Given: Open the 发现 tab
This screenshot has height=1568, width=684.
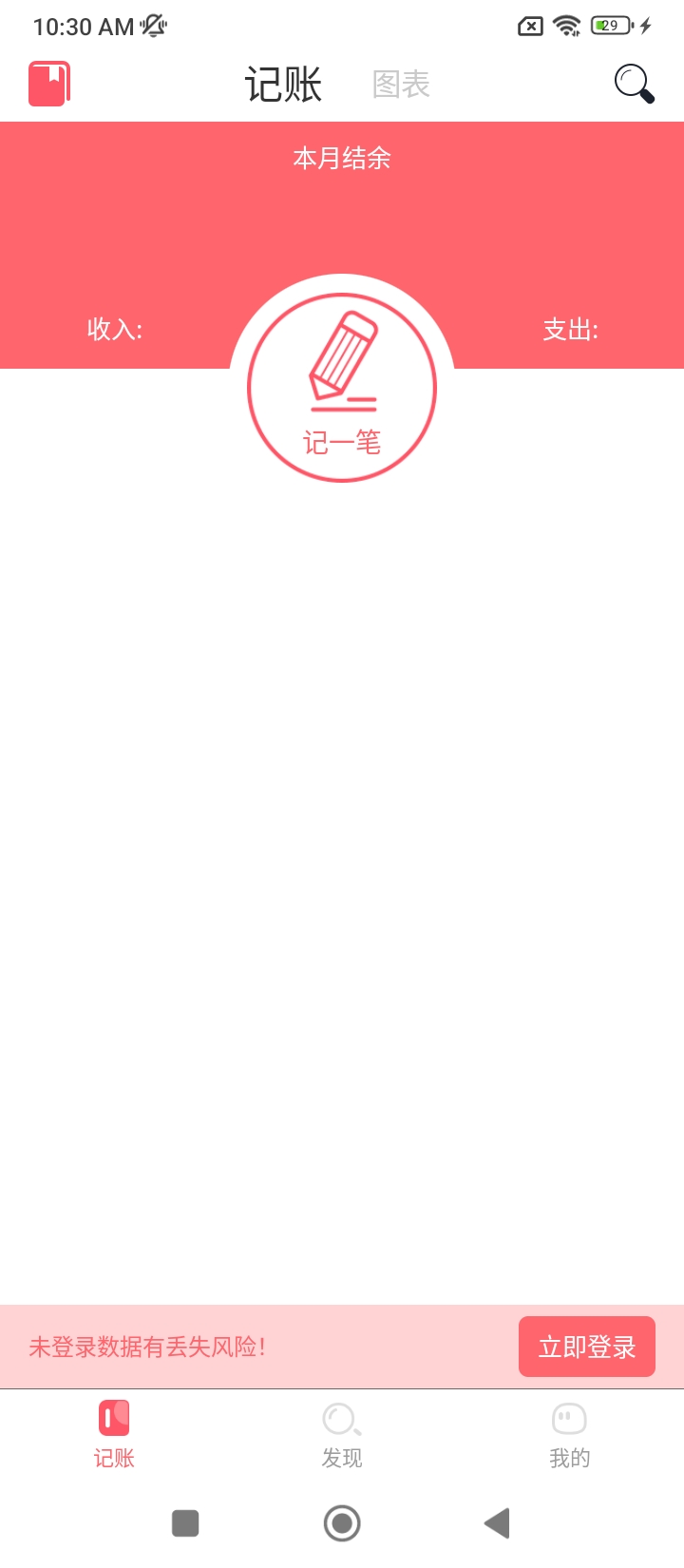Looking at the screenshot, I should click(342, 1435).
